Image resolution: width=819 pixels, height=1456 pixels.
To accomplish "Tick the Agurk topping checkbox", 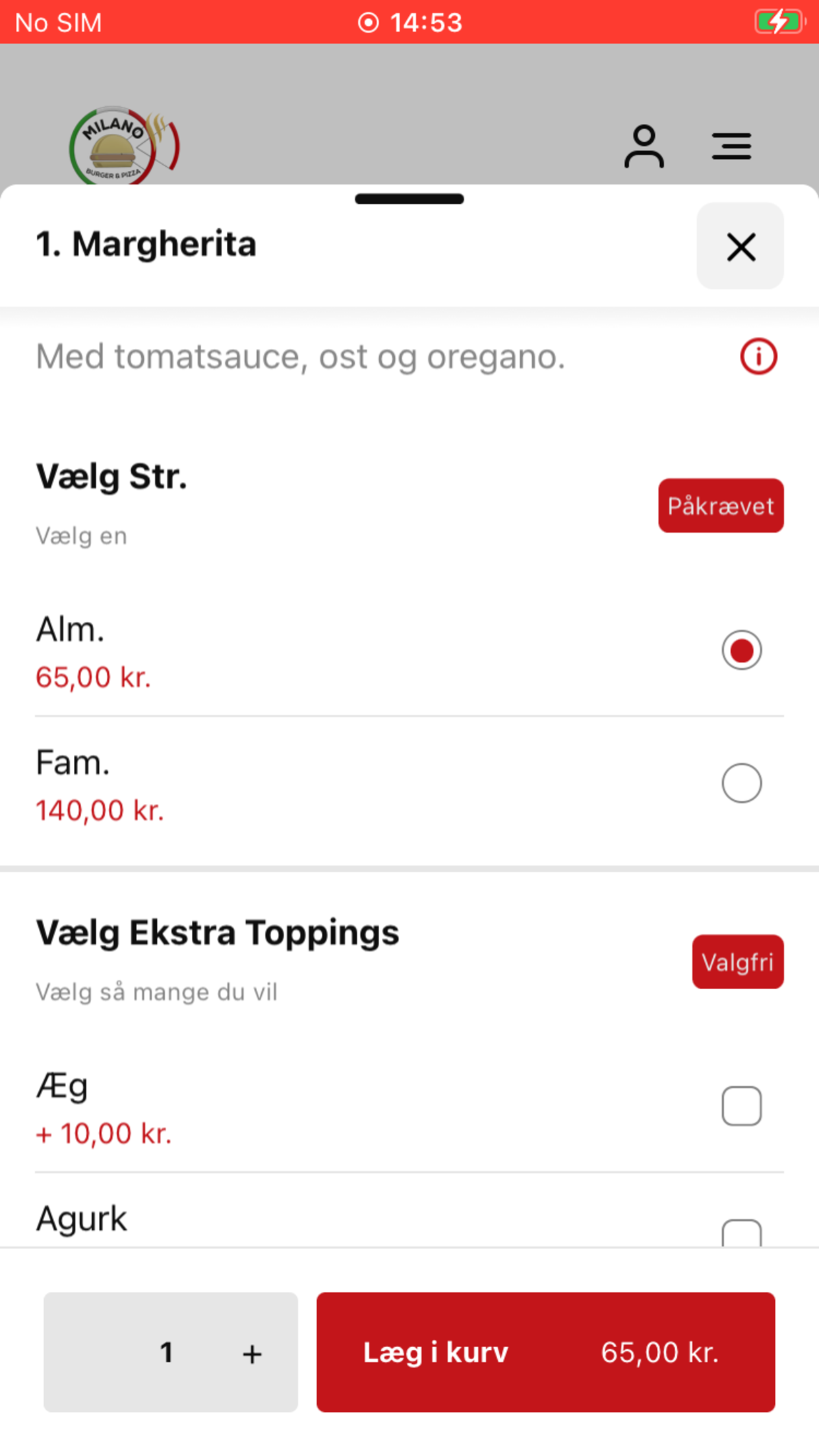I will point(741,1232).
